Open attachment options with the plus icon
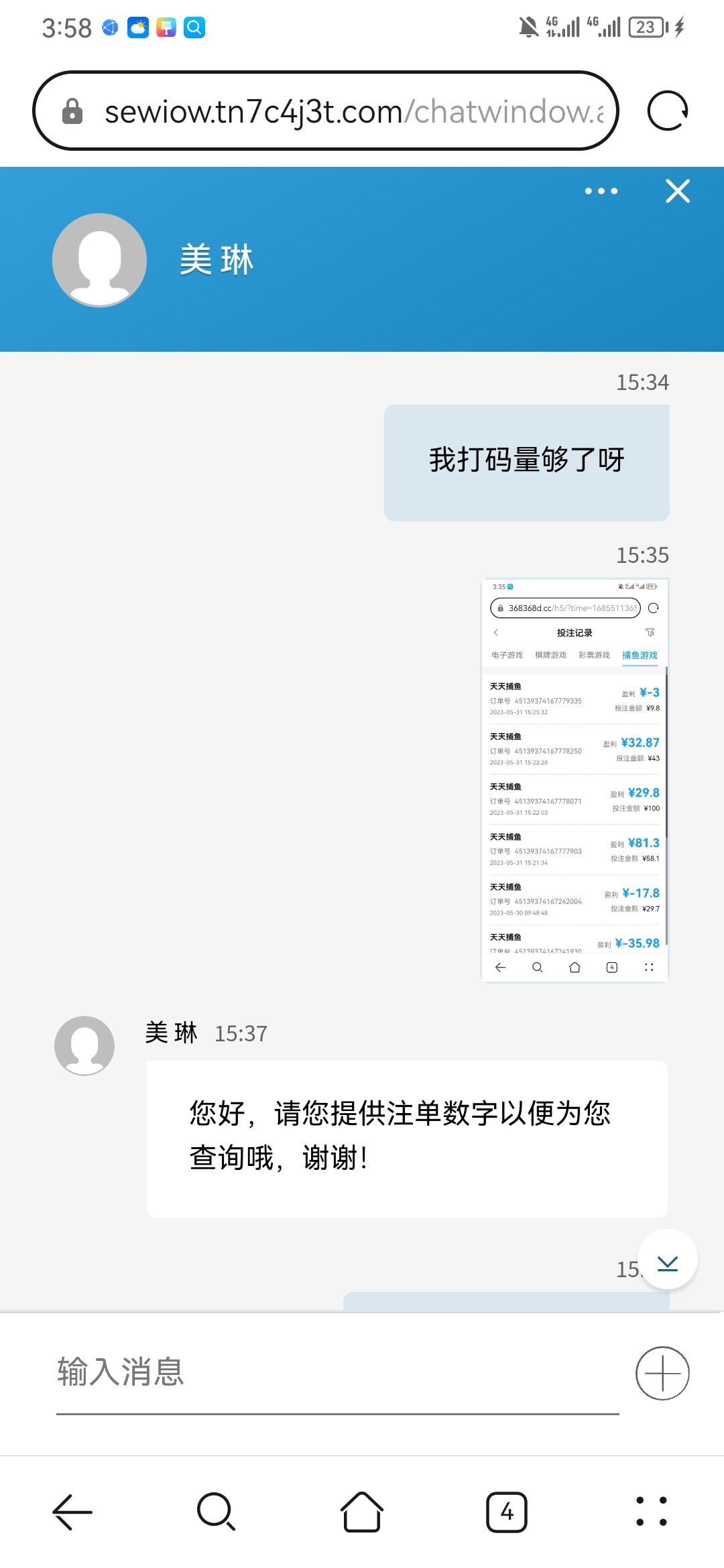Viewport: 724px width, 1568px height. pyautogui.click(x=662, y=1373)
